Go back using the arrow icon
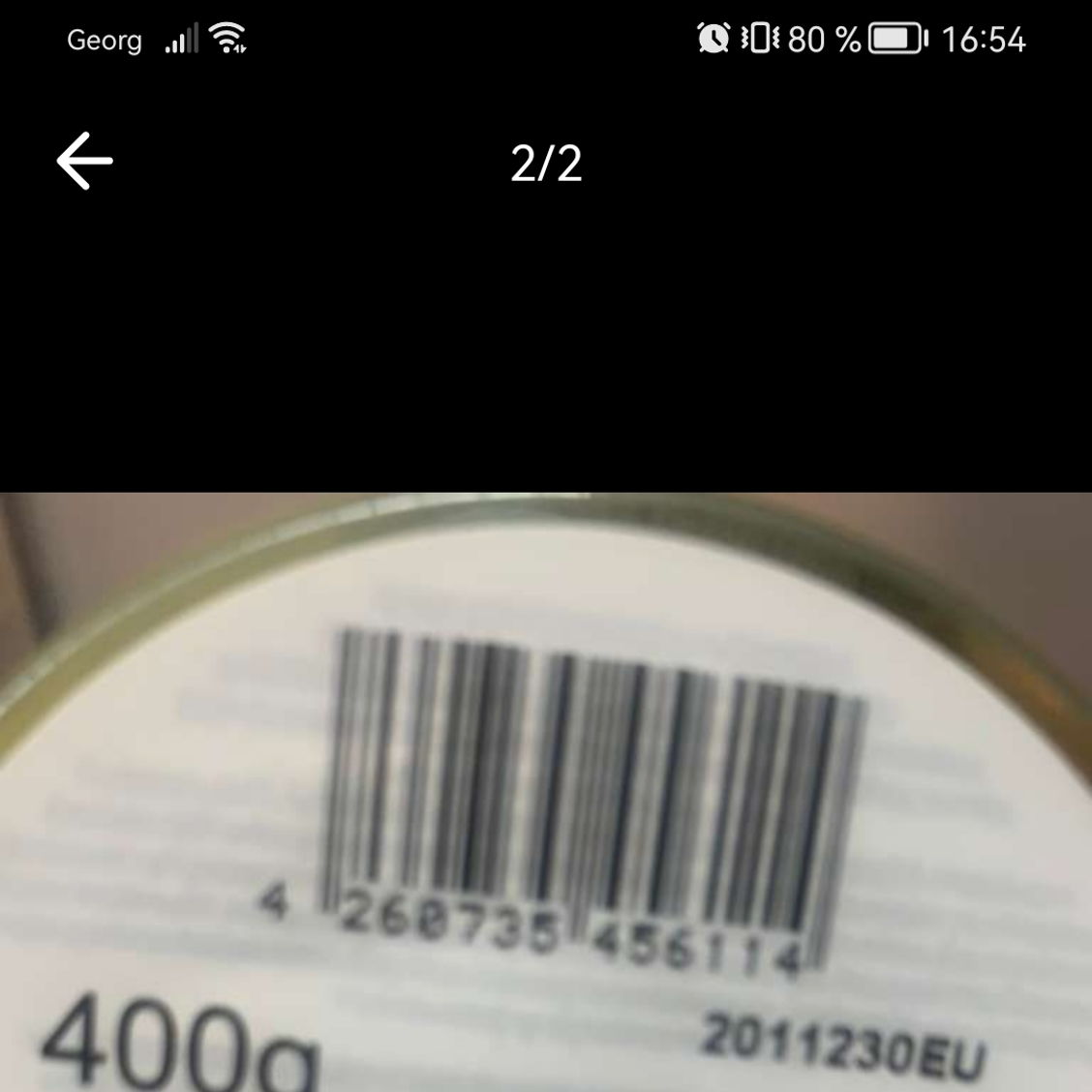 85,161
